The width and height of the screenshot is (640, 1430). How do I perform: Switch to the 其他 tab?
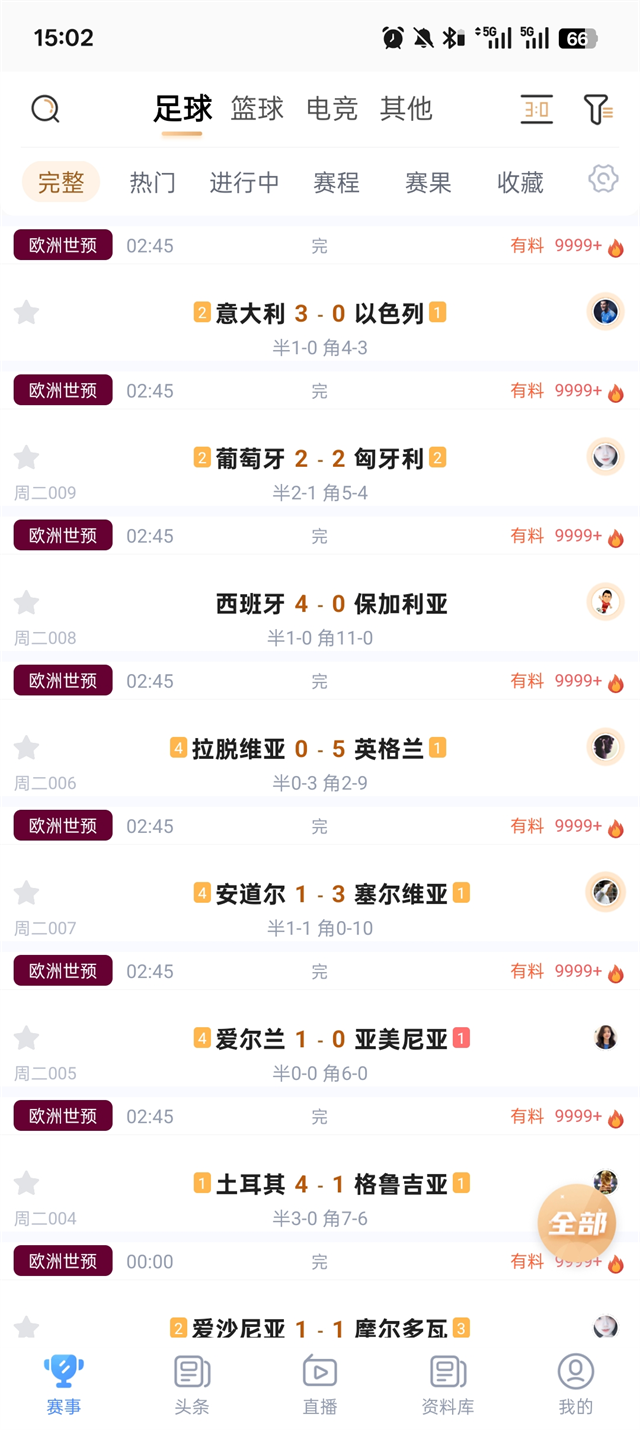coord(406,108)
